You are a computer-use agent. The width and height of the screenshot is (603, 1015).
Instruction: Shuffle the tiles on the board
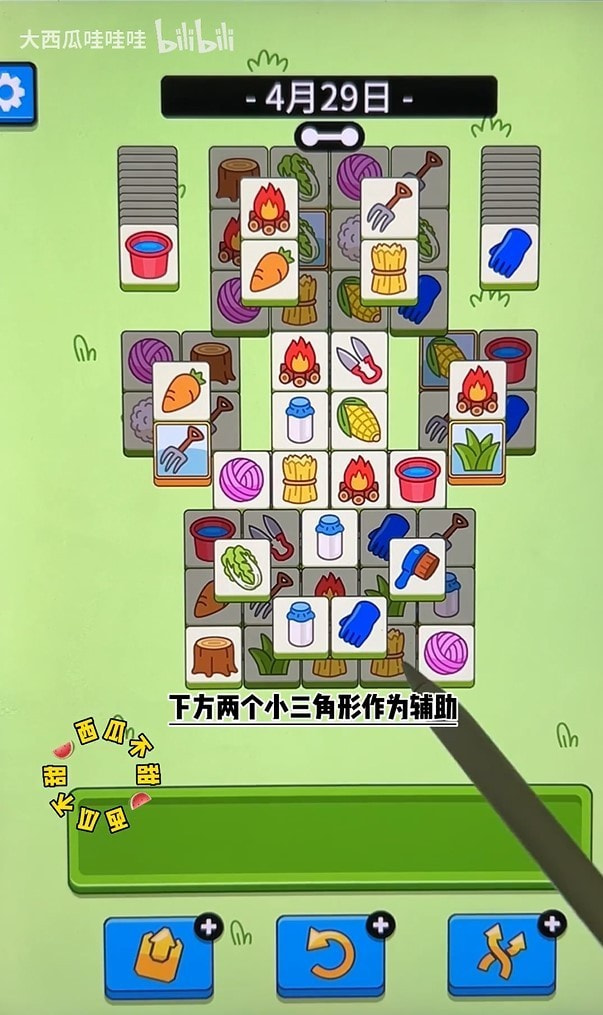coord(501,957)
